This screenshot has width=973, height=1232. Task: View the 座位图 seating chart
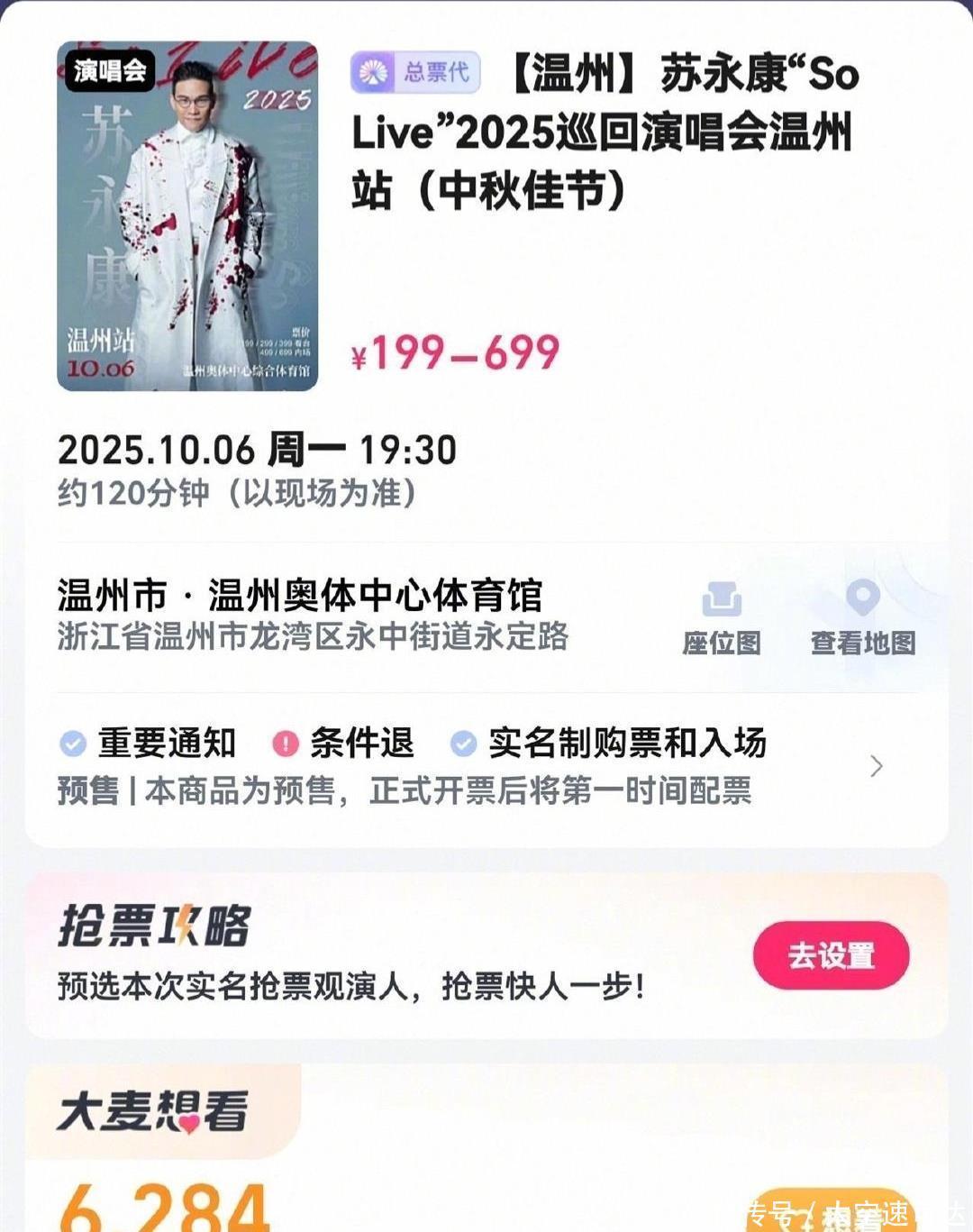pos(722,617)
